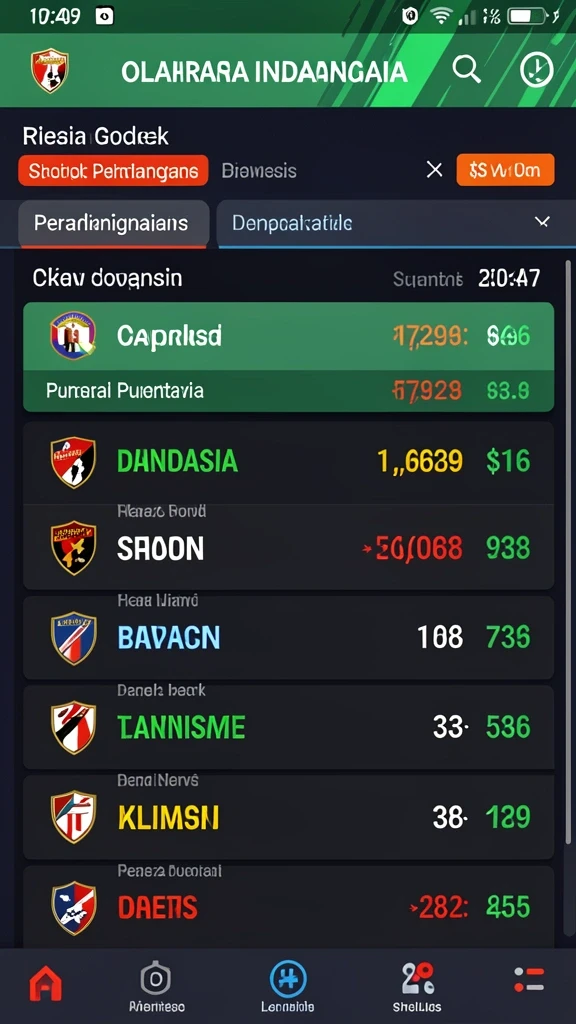Open the KLIMSN row

(x=288, y=817)
